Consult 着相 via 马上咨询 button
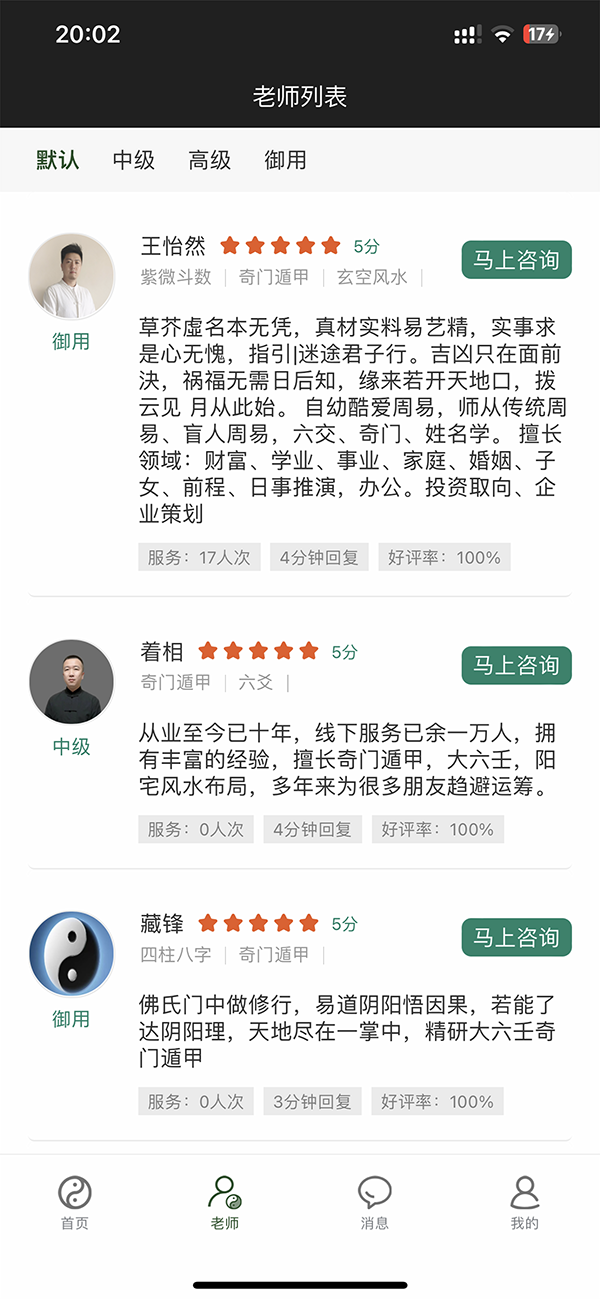600x1300 pixels. 516,666
